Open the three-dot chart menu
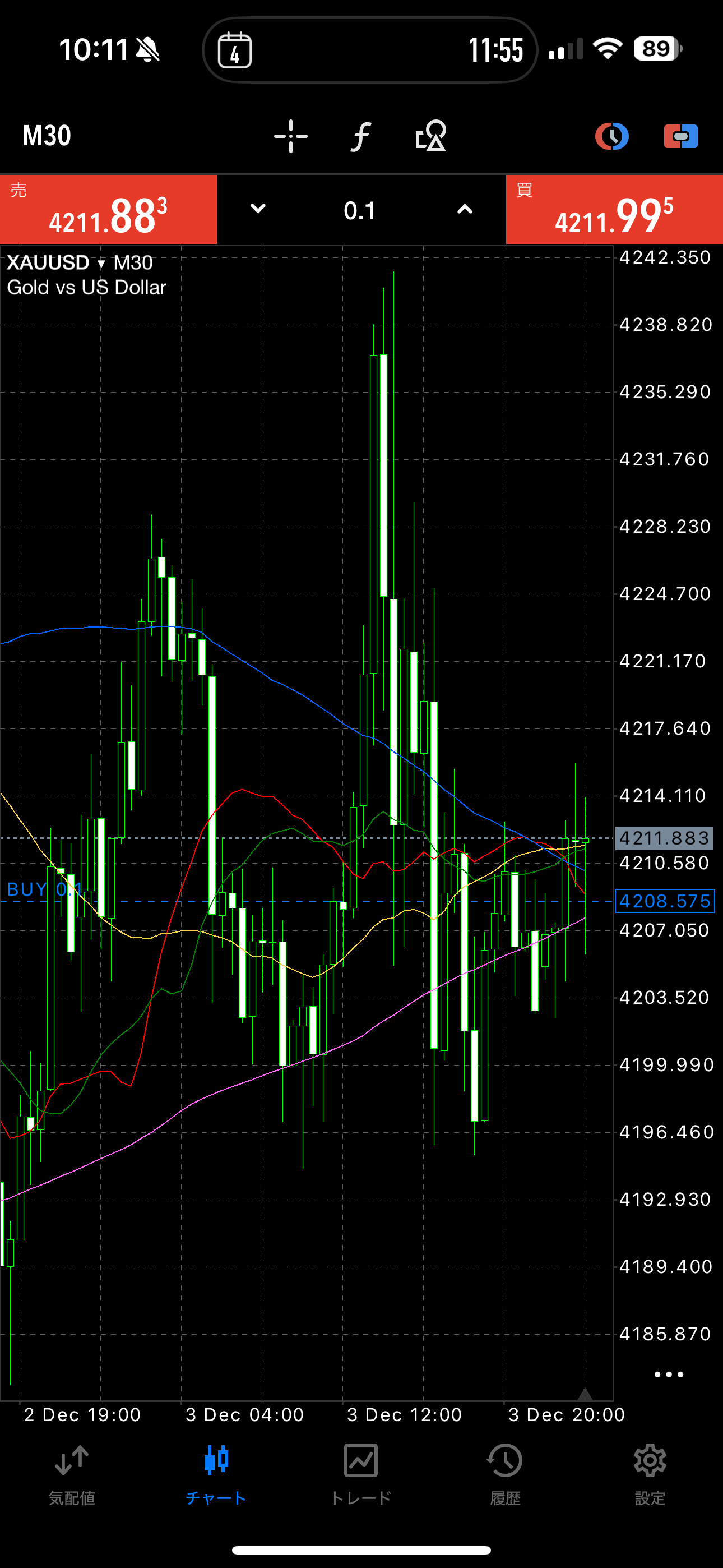Screen dimensions: 723x1568 [x=668, y=1375]
